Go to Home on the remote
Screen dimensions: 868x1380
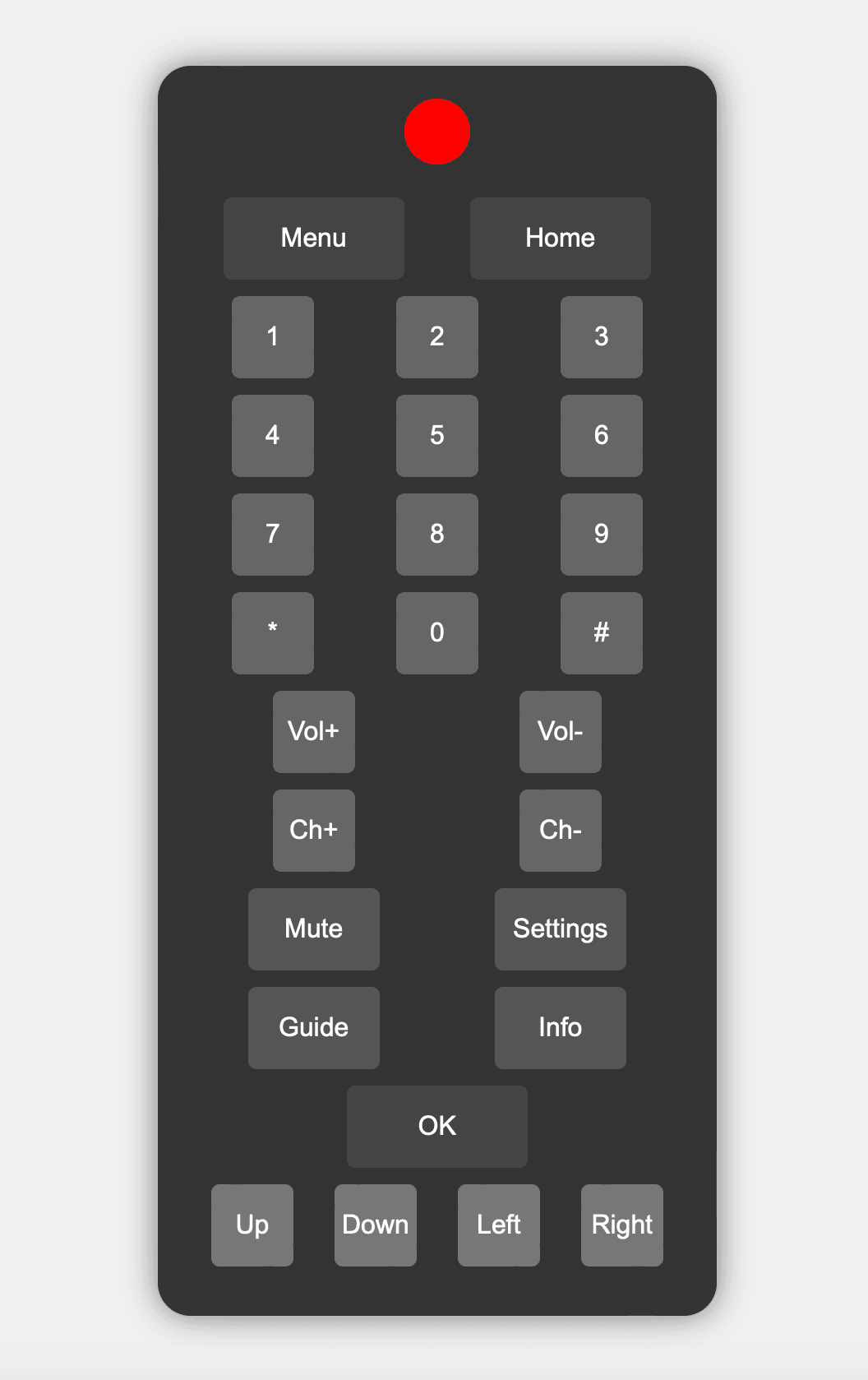[561, 238]
